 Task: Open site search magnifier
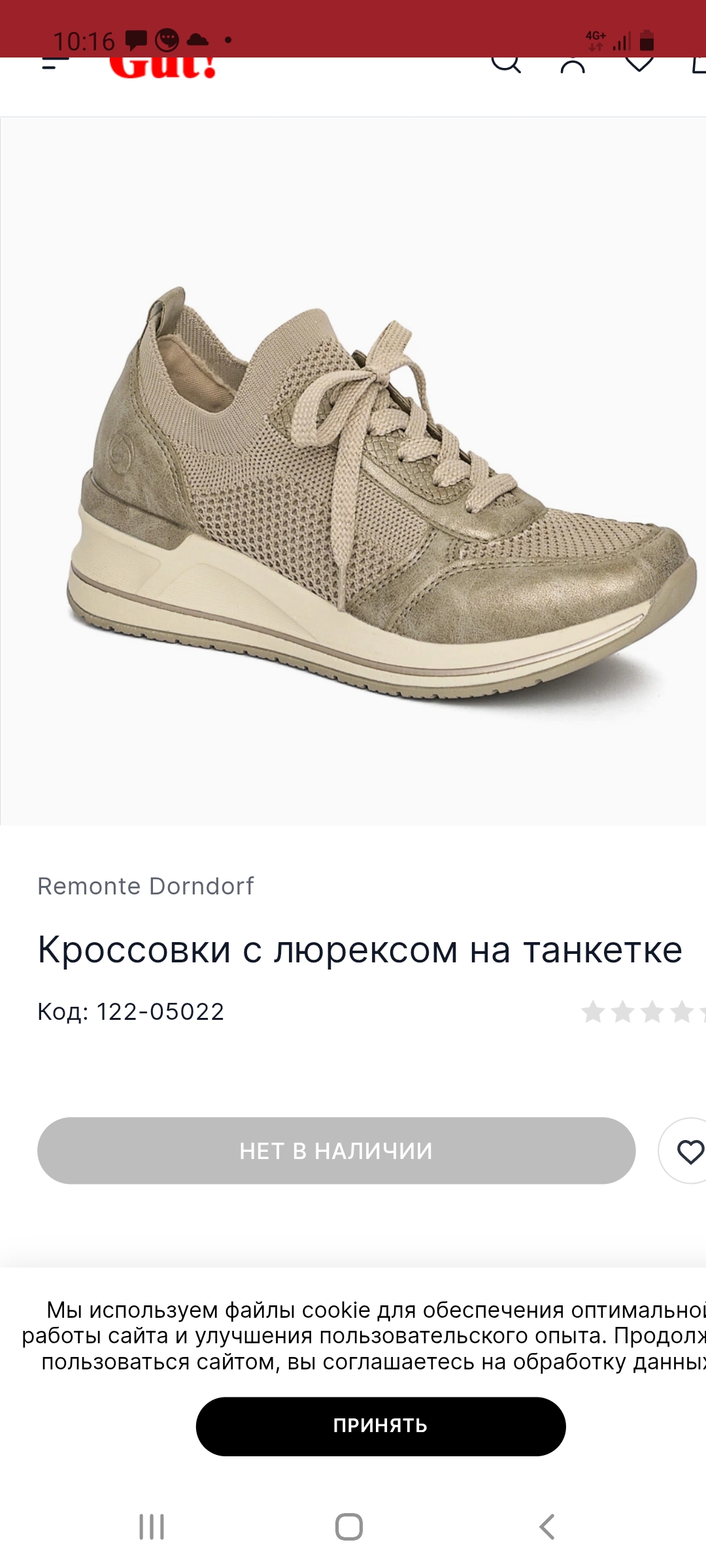tap(506, 65)
